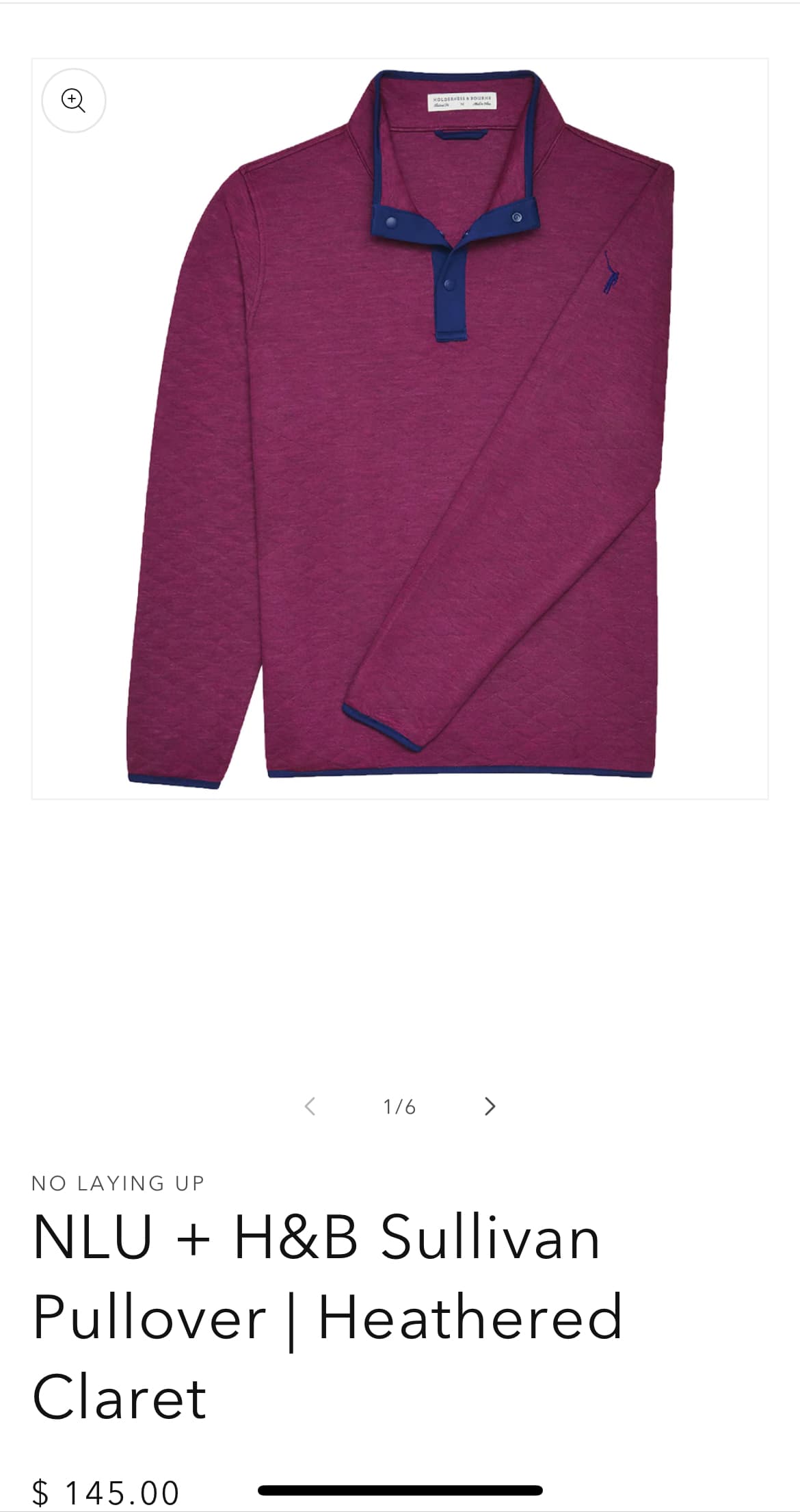Go to the next product image
800x1512 pixels.
[x=490, y=1106]
